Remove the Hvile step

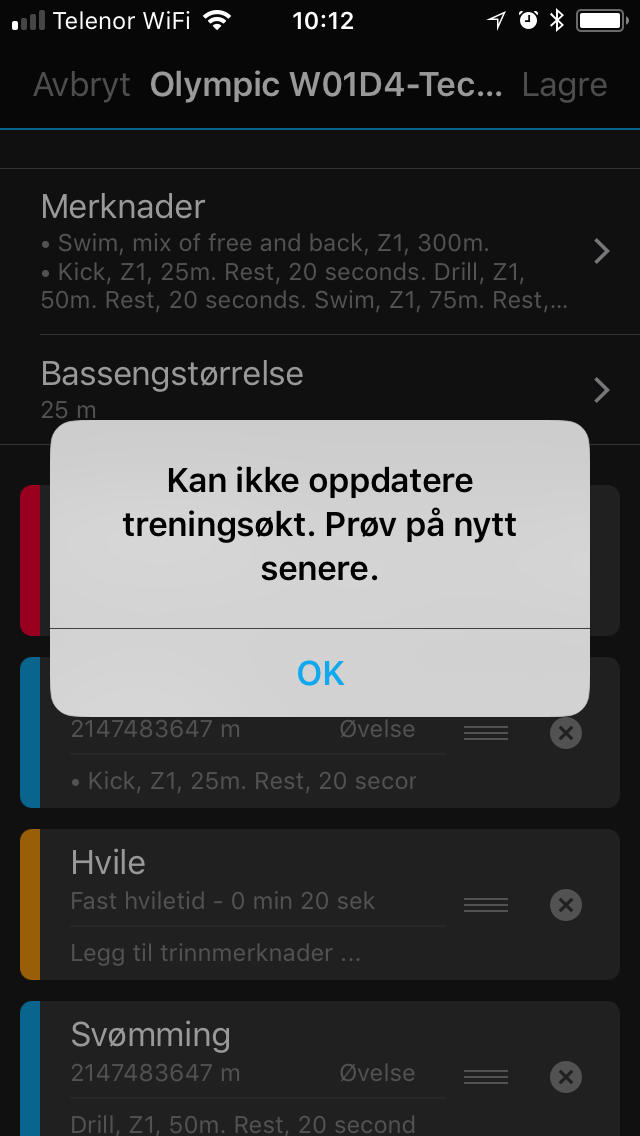565,905
